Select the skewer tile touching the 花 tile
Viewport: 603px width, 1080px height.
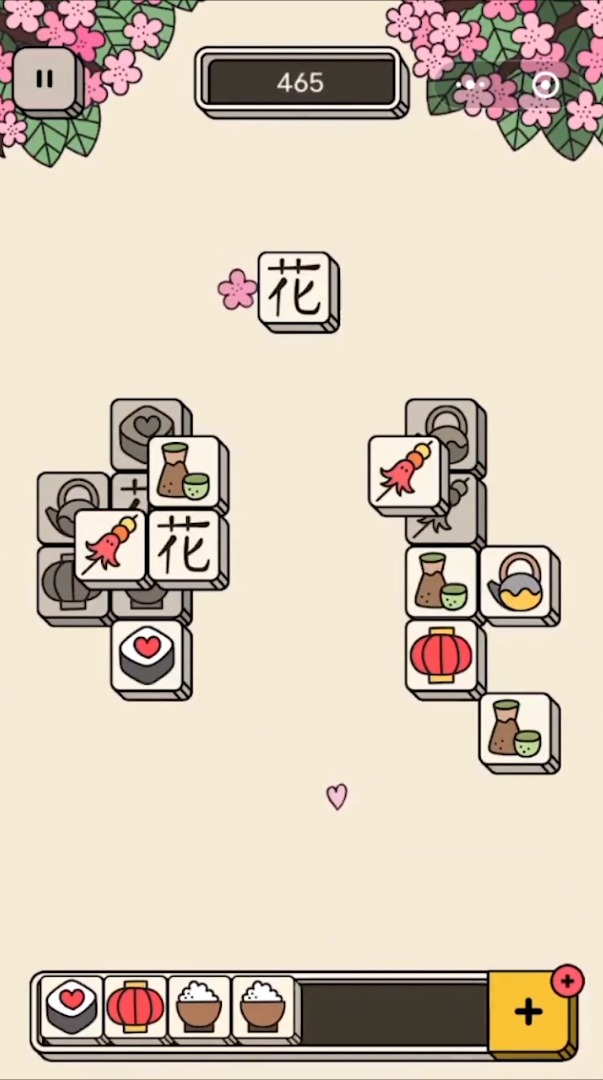[110, 545]
